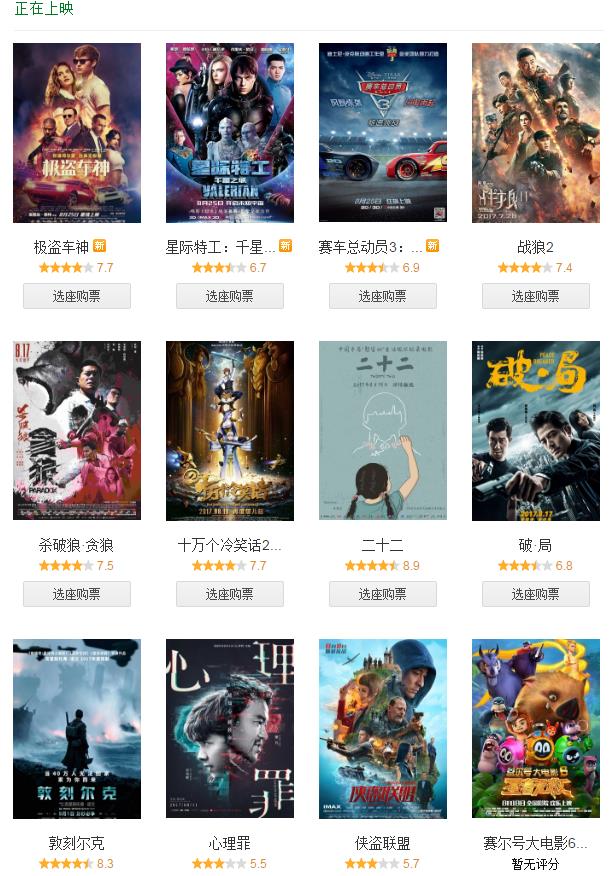Image resolution: width=613 pixels, height=876 pixels.
Task: View the 心理罪 movie poster
Action: [230, 729]
